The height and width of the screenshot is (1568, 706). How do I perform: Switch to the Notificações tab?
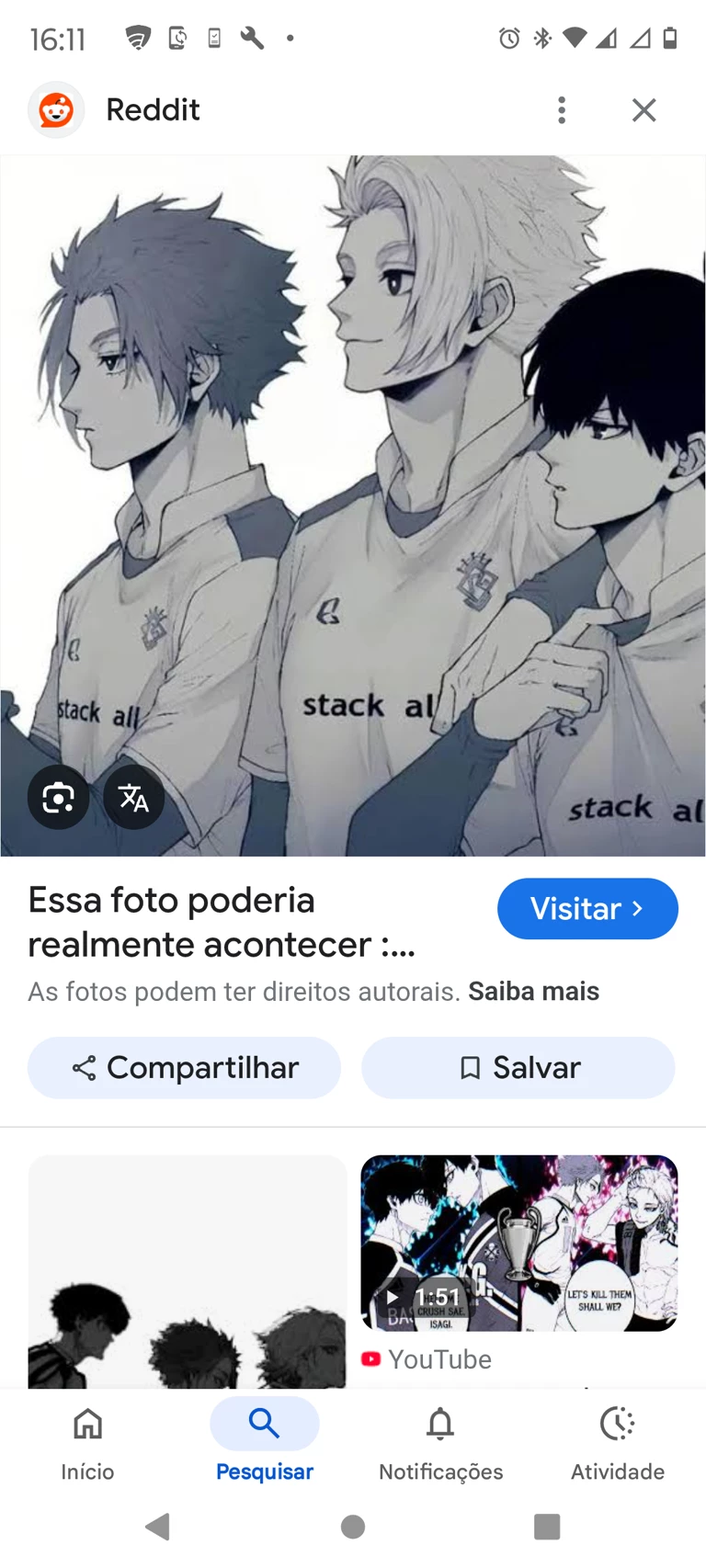[x=440, y=1442]
